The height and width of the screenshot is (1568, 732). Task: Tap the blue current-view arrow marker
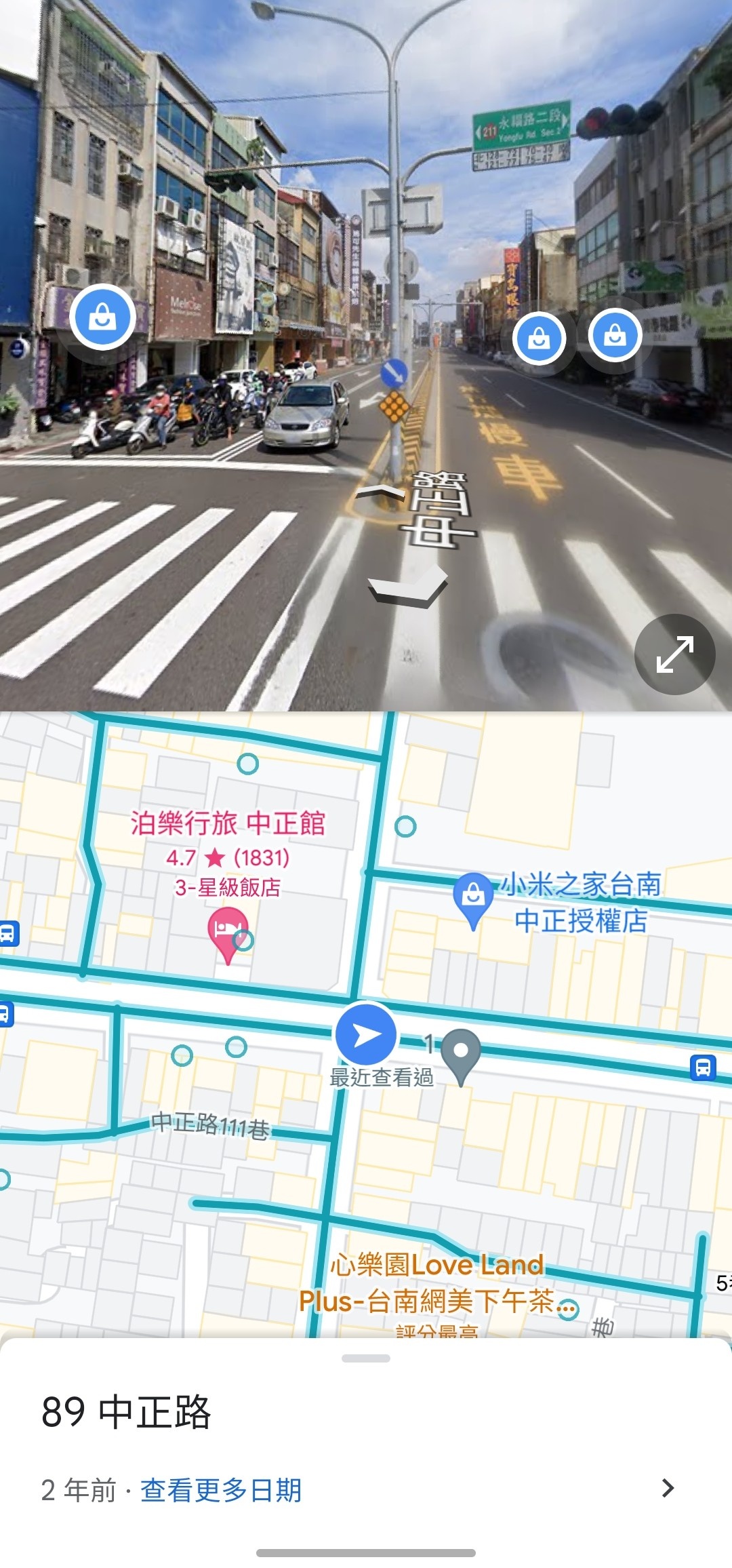coord(366,1034)
